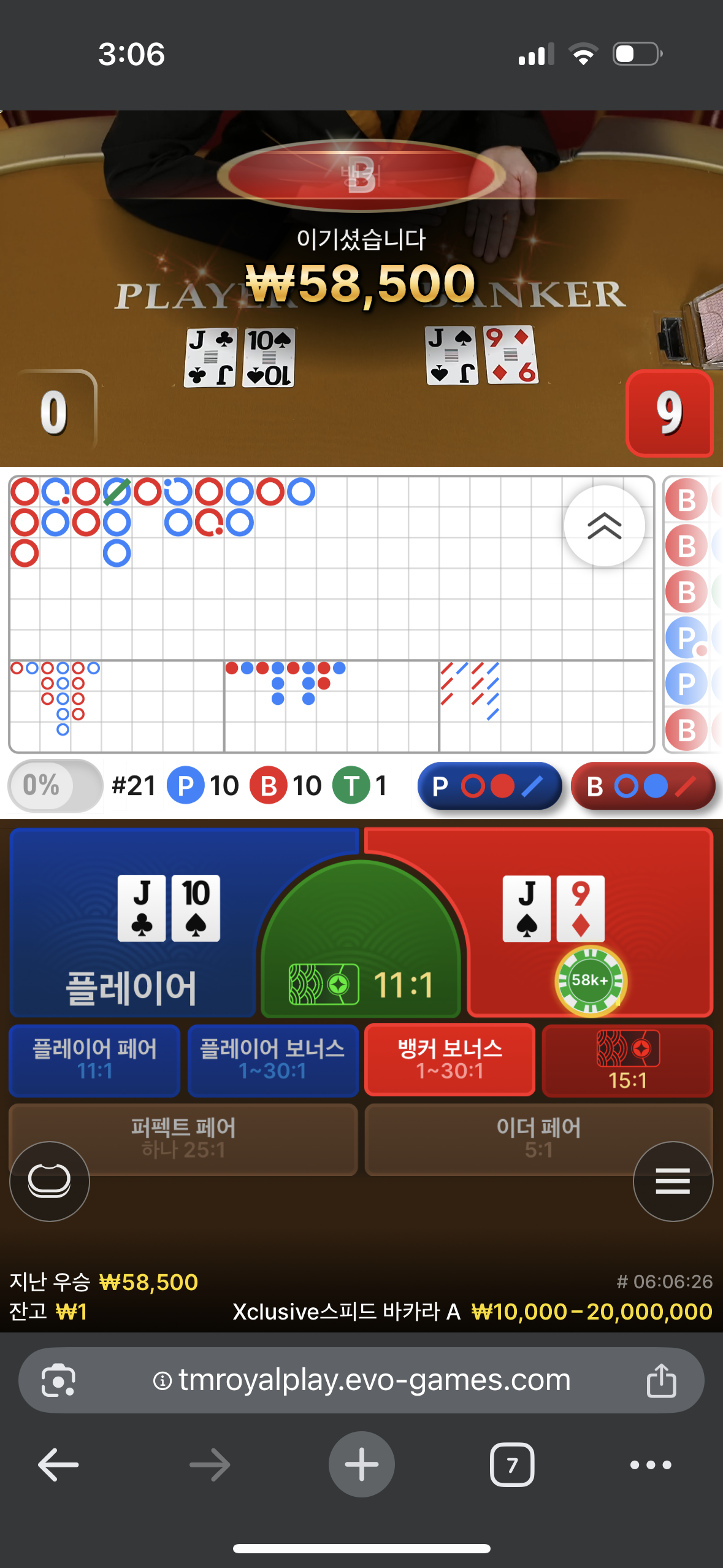Tap the Banker prediction probe button

pos(643,786)
